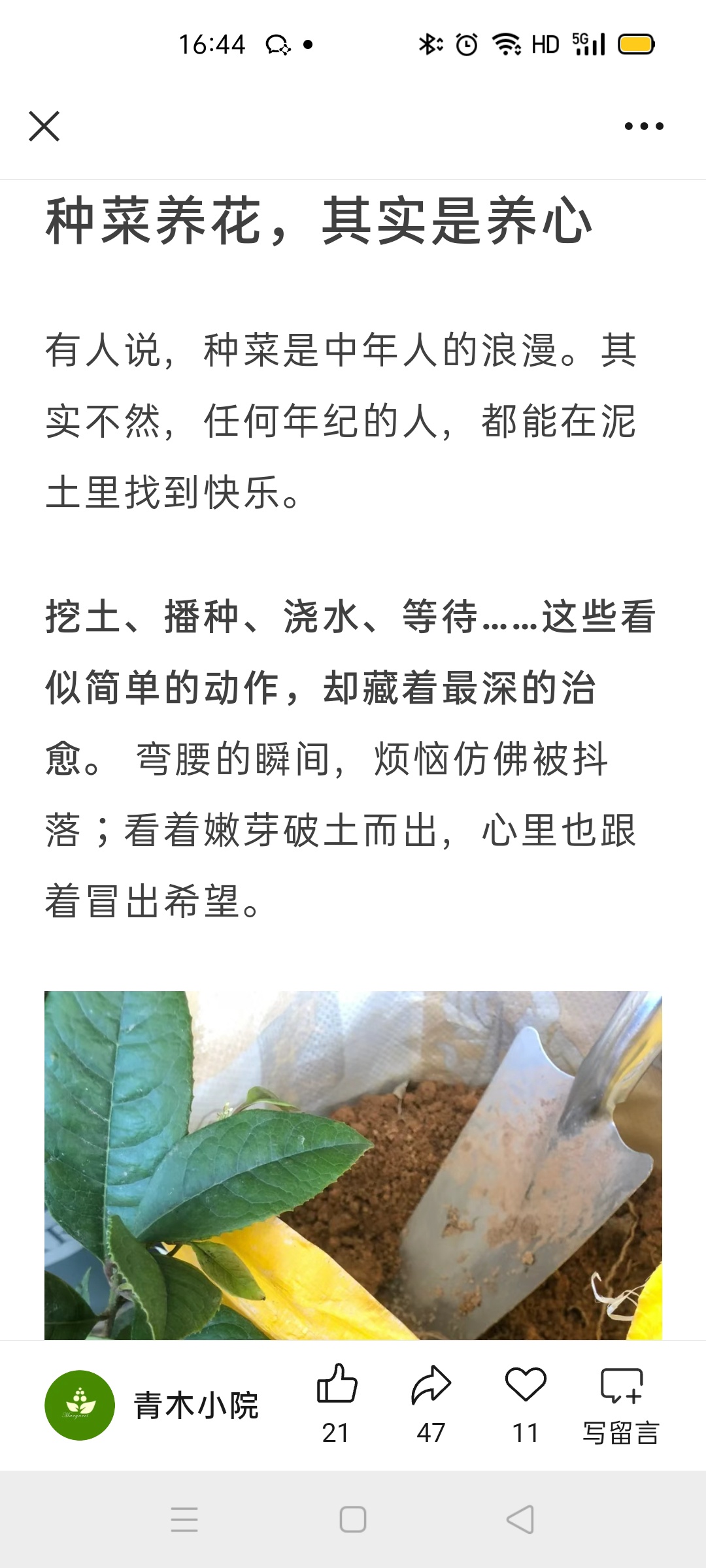Go back using the system back button
The height and width of the screenshot is (1568, 706).
[x=520, y=1520]
